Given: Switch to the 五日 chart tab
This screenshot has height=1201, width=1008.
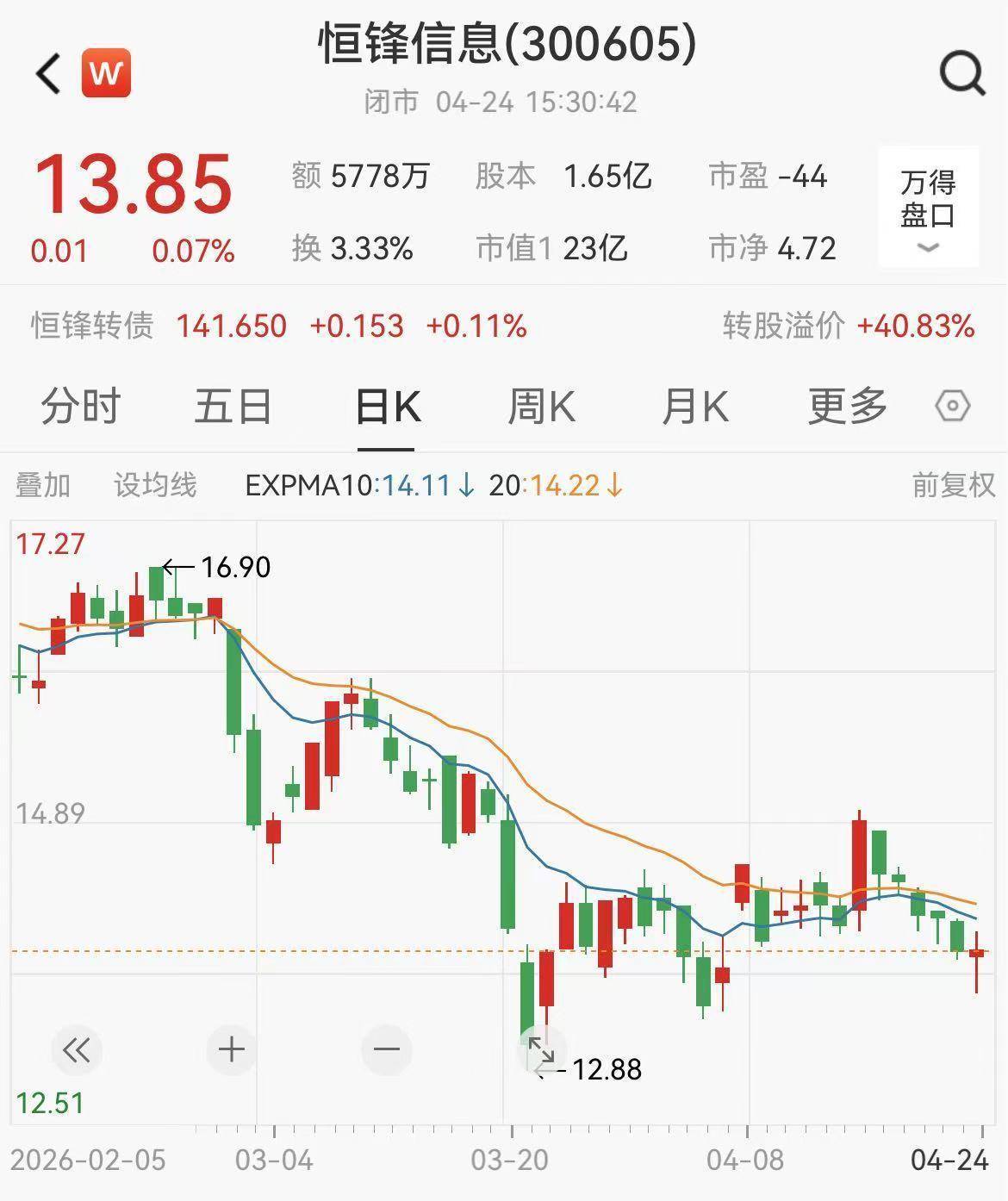Looking at the screenshot, I should click(x=233, y=406).
